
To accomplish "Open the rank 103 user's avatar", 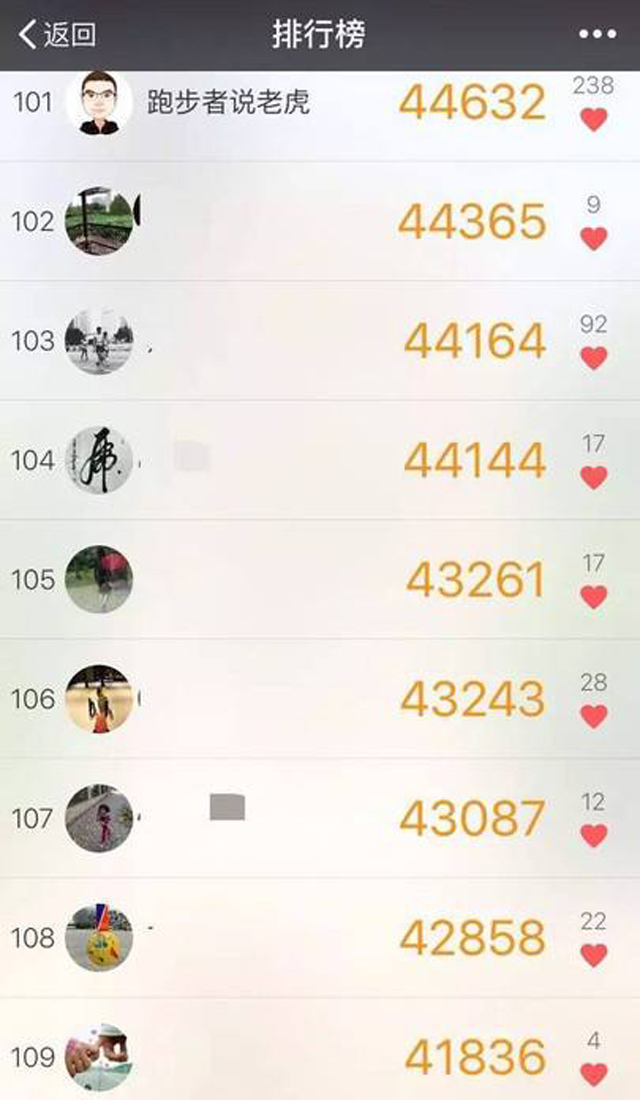I will pyautogui.click(x=99, y=341).
